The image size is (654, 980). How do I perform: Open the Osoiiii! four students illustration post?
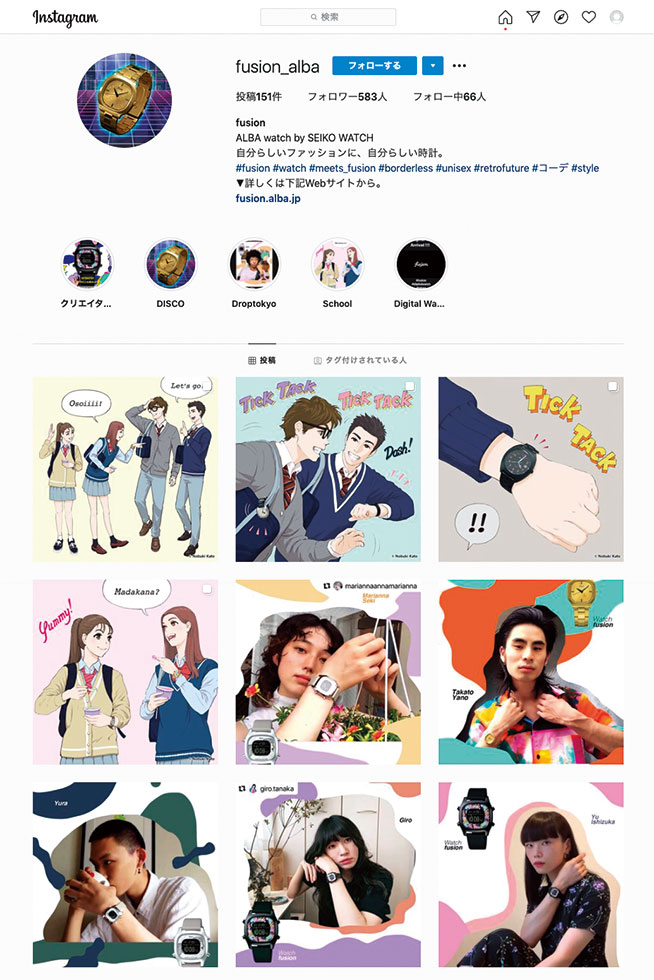(x=125, y=469)
